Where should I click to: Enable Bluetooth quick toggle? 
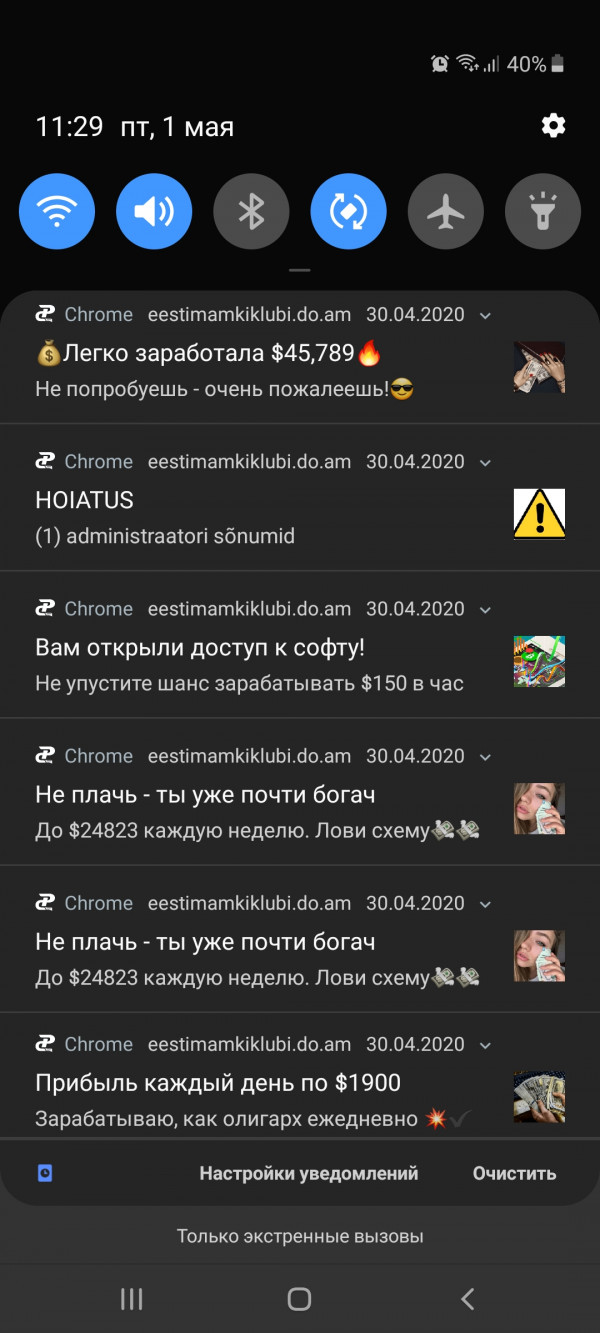(251, 211)
